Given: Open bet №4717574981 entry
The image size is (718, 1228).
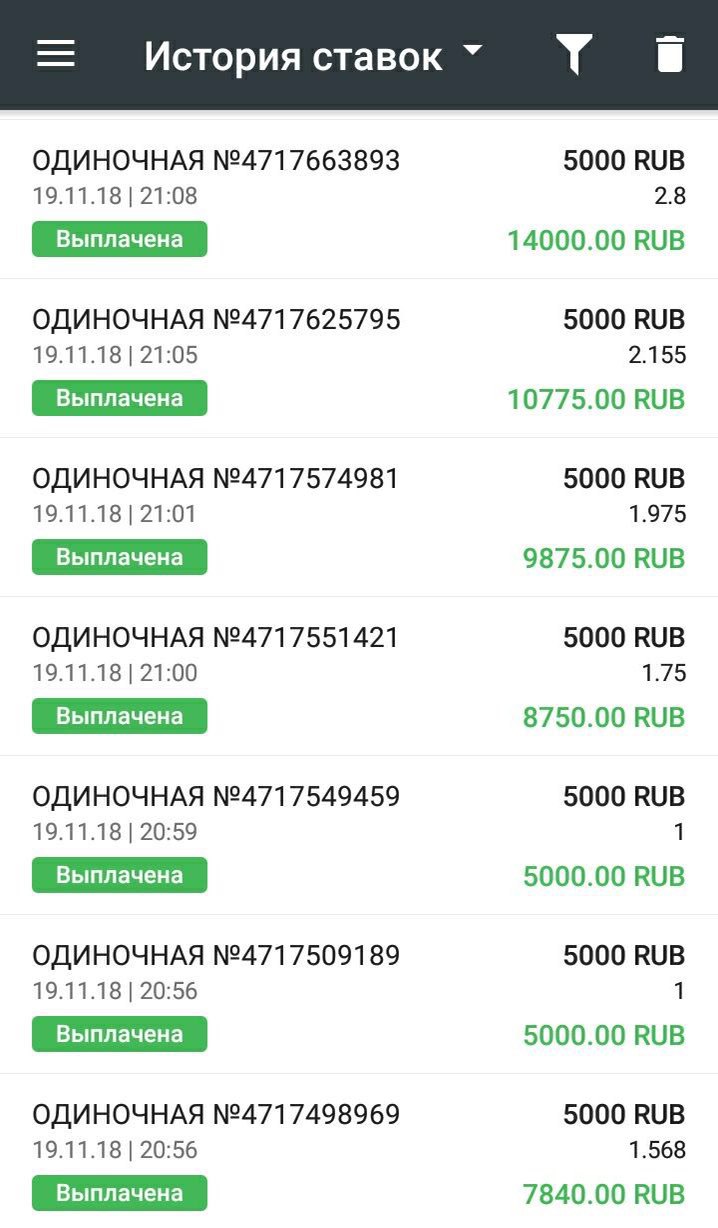Looking at the screenshot, I should coord(359,517).
